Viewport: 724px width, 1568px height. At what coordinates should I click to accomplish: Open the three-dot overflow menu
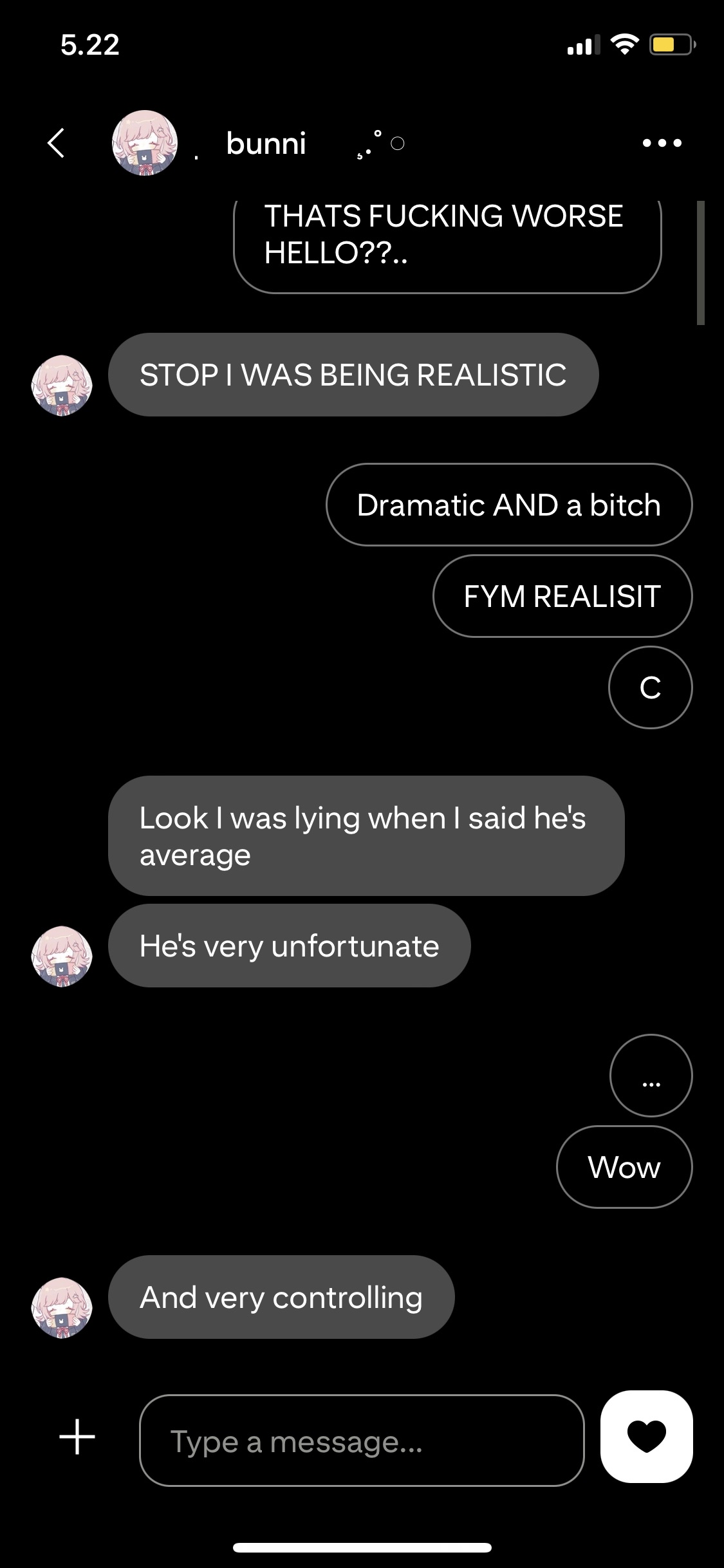(x=662, y=143)
